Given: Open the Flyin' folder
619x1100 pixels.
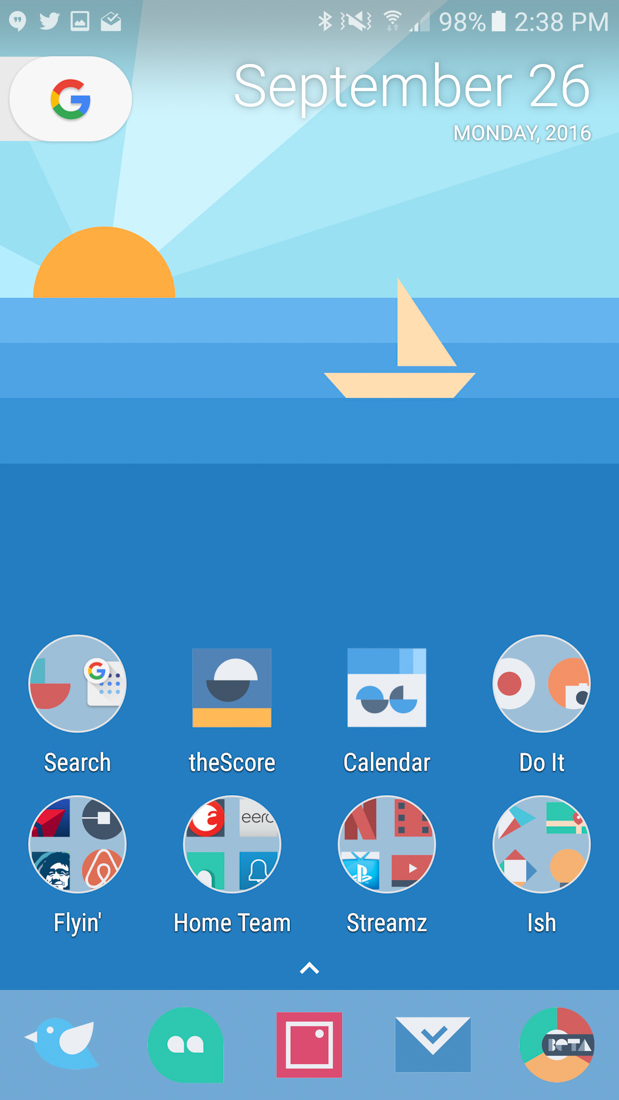Looking at the screenshot, I should point(77,845).
